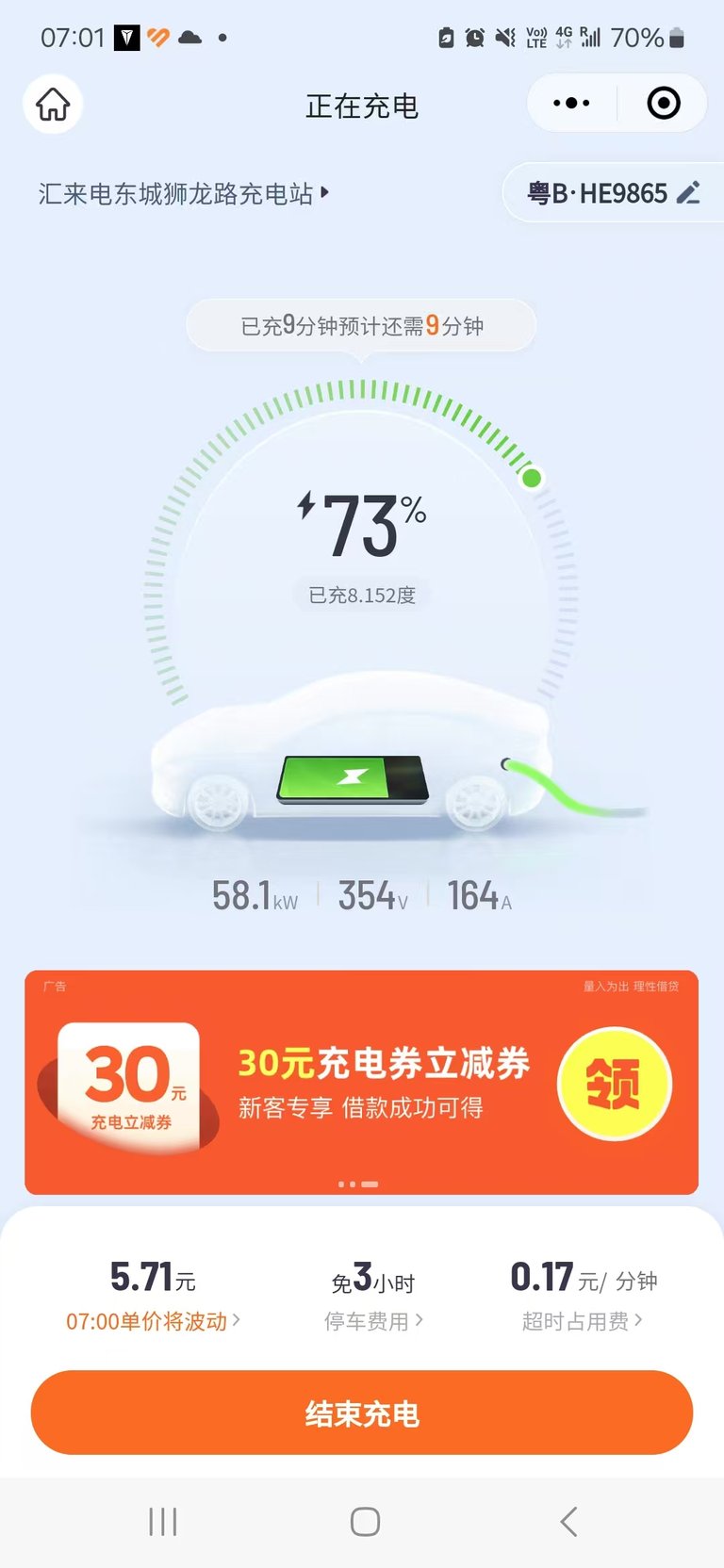724x1568 pixels.
Task: Open the mini program more options menu
Action: 571,103
